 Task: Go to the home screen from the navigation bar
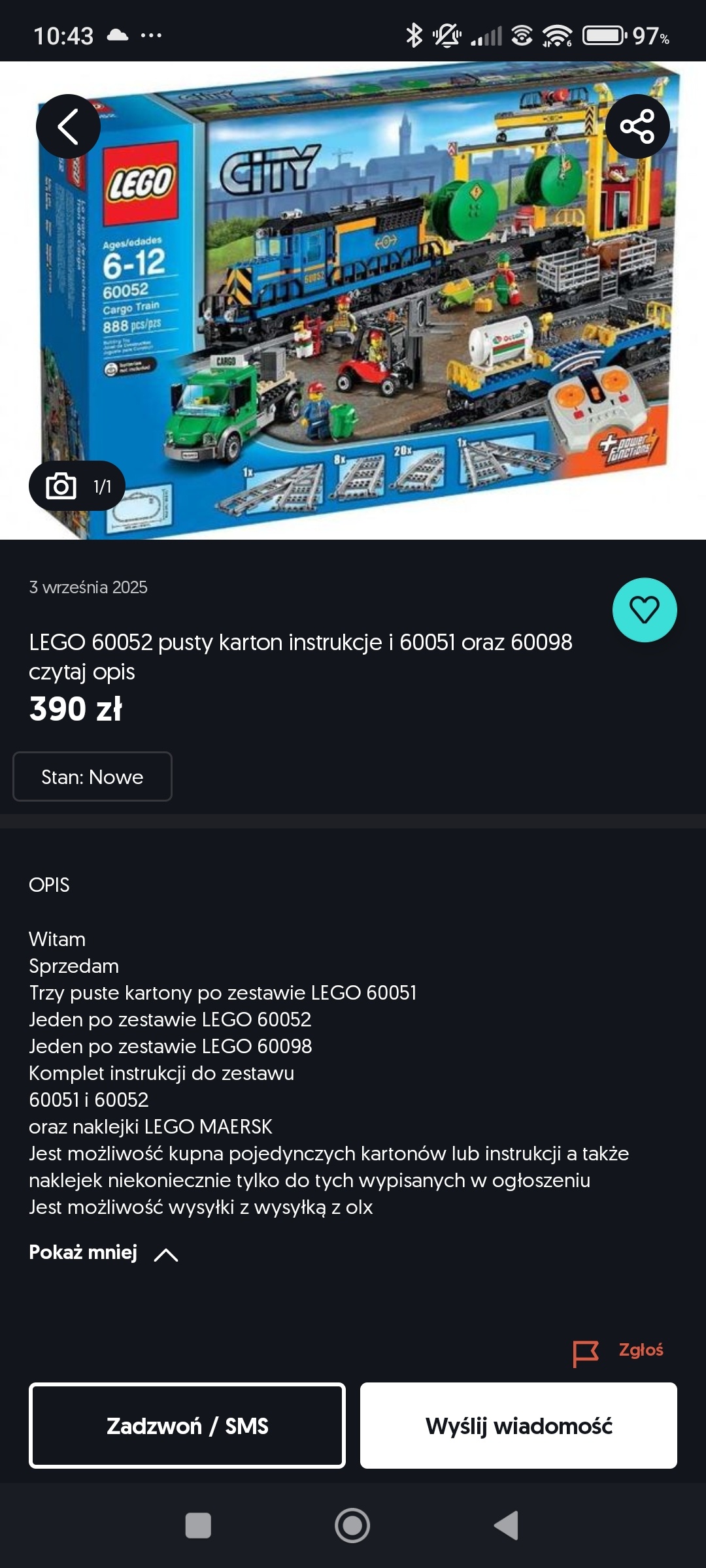tap(352, 1526)
